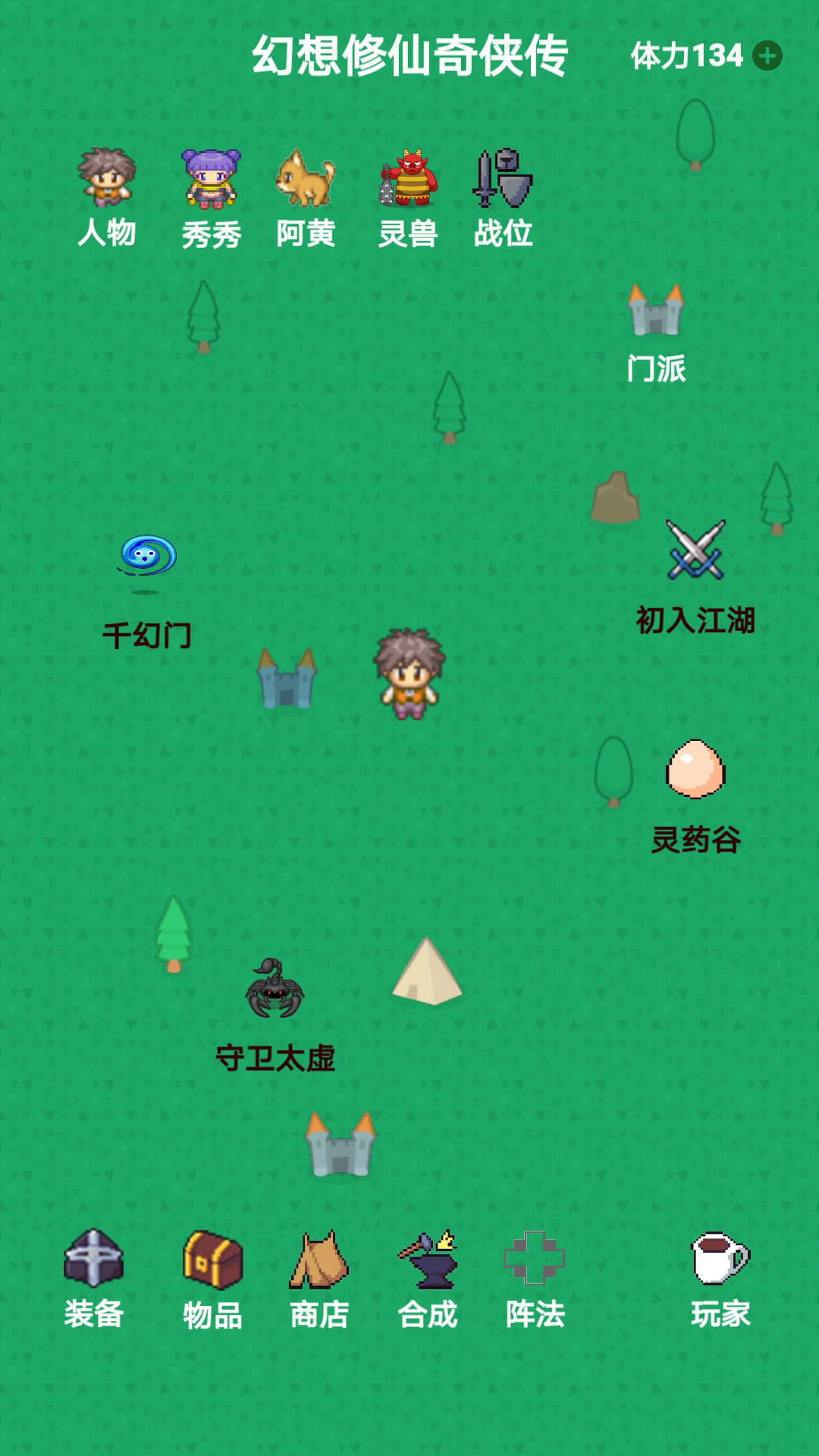This screenshot has height=1456, width=819.
Task: Click the castle at the bottom map
Action: tap(340, 1145)
